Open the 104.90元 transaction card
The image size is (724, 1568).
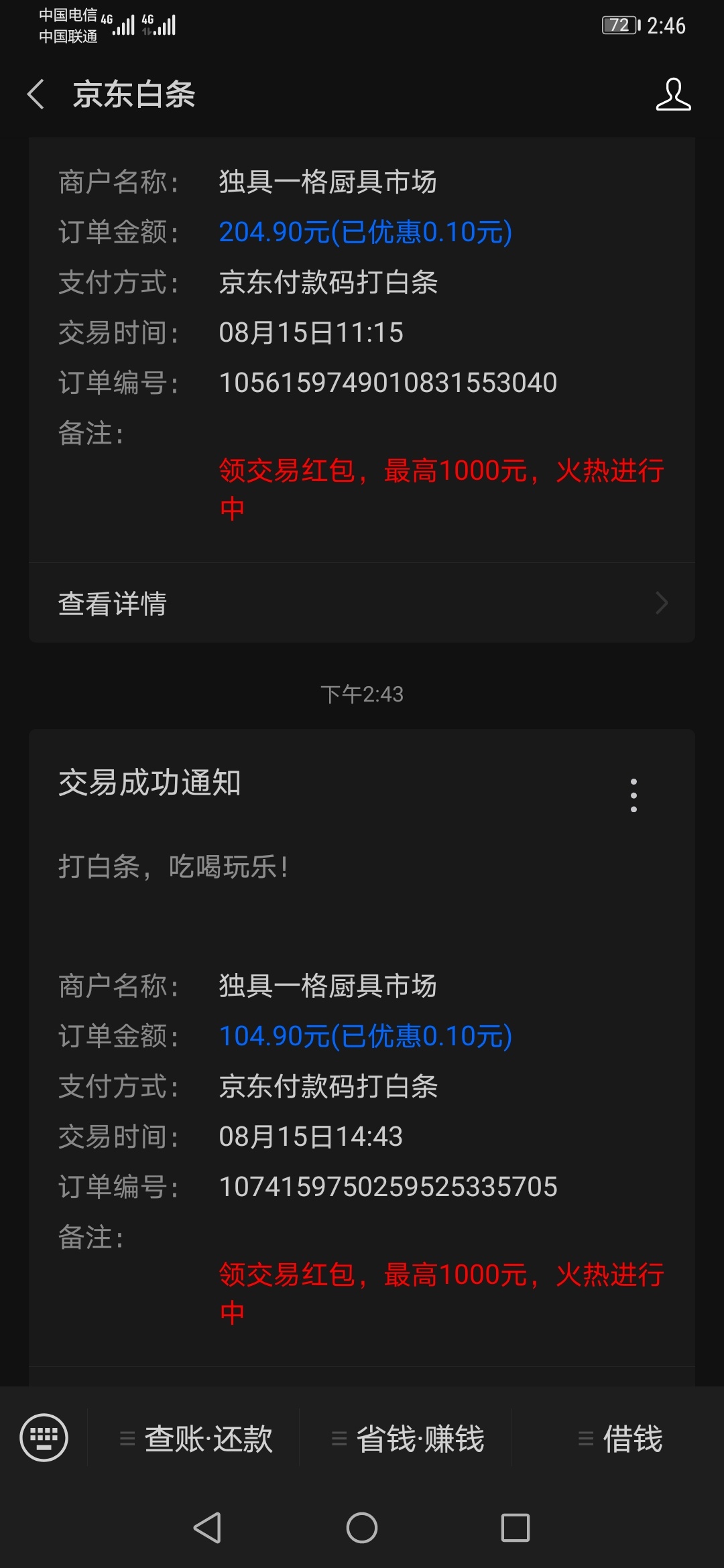(362, 1057)
